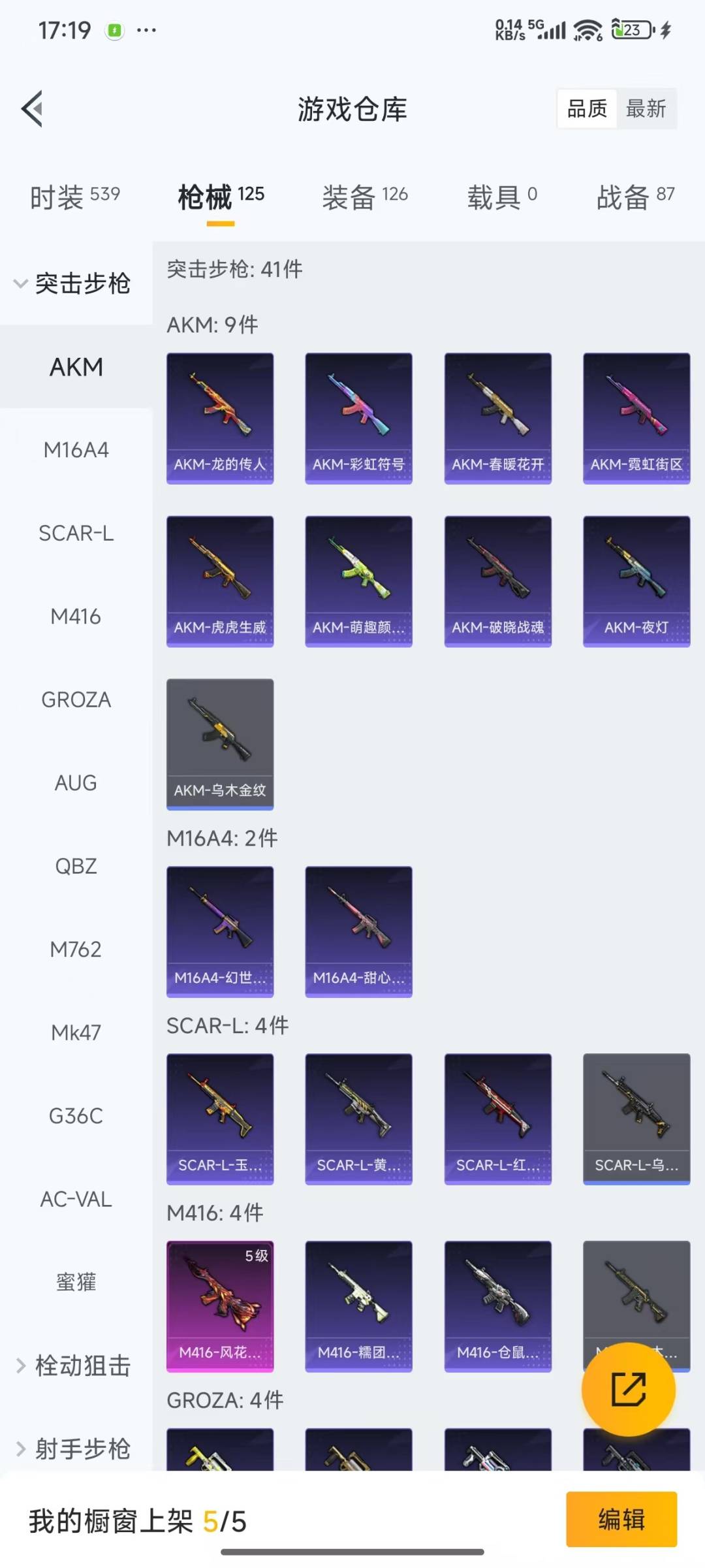Sort the warehouse by 品质
This screenshot has height=1568, width=705.
click(587, 108)
